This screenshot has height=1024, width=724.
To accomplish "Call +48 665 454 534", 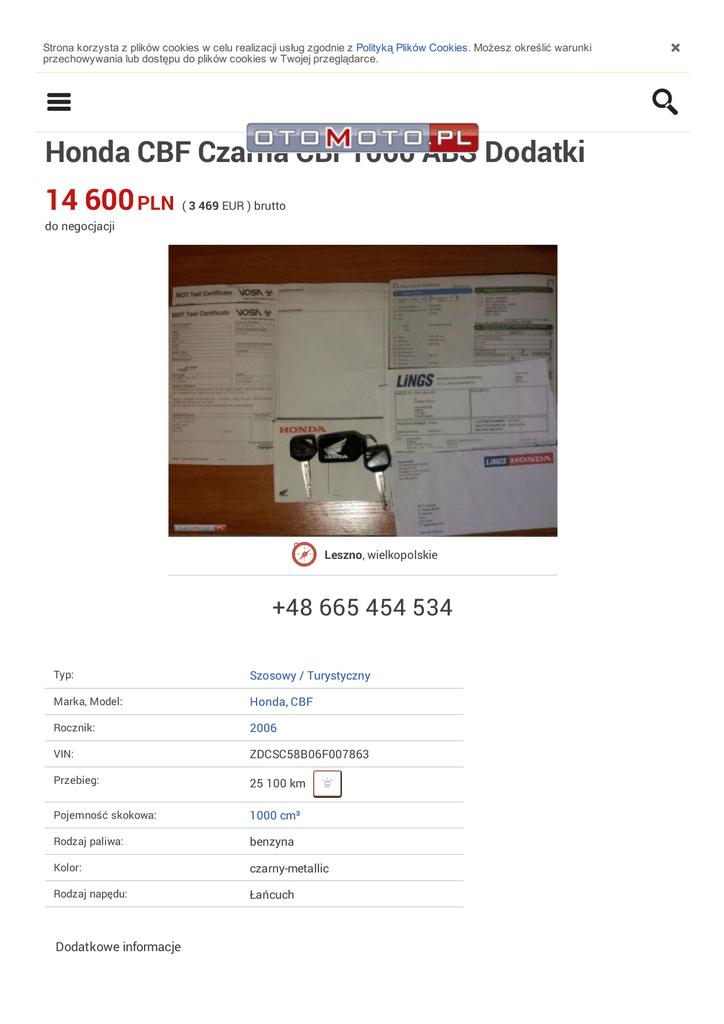I will coord(362,607).
